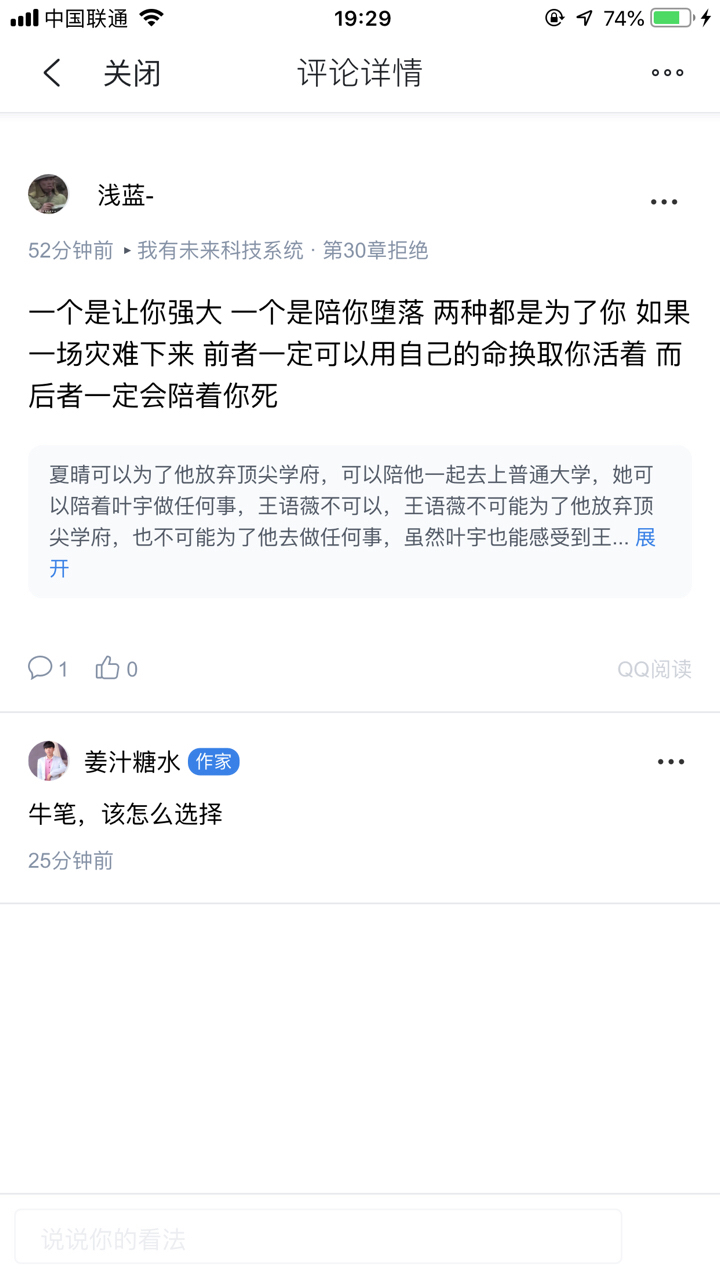Tap the 说说你的看法 input field
Screen dimensions: 720x1280
pos(318,1239)
